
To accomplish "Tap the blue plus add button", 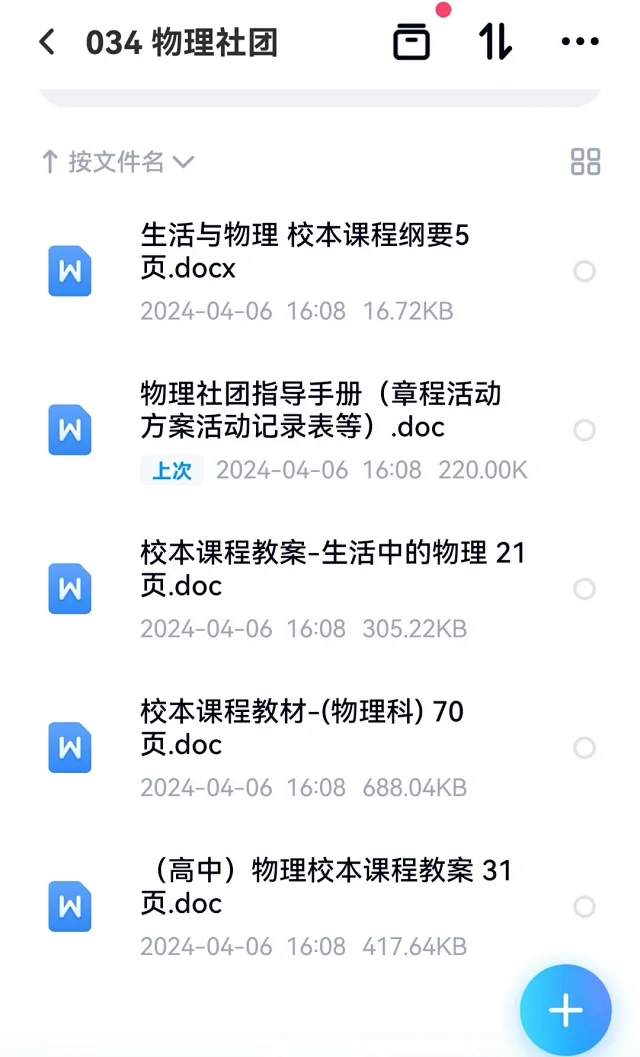I will (x=565, y=1010).
